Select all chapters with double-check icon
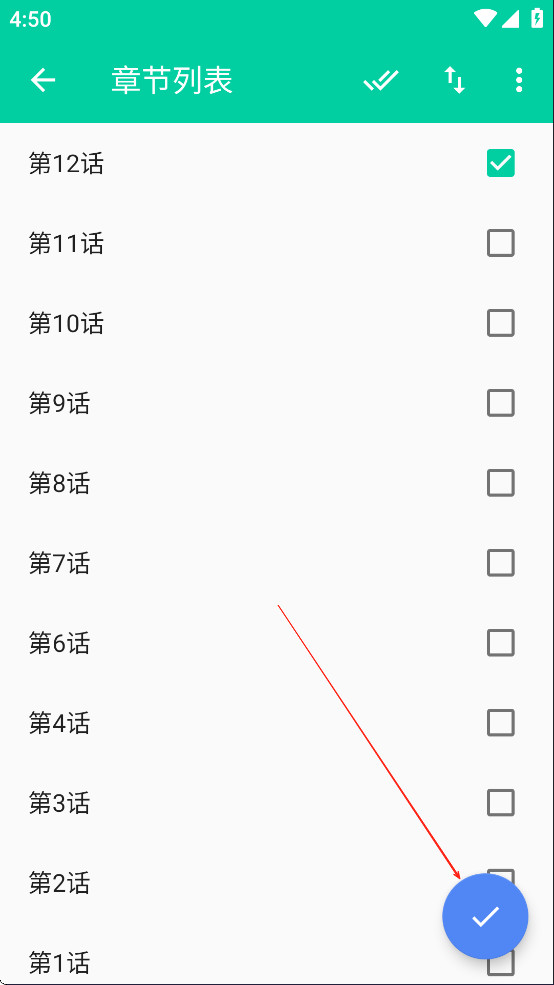 coord(381,80)
